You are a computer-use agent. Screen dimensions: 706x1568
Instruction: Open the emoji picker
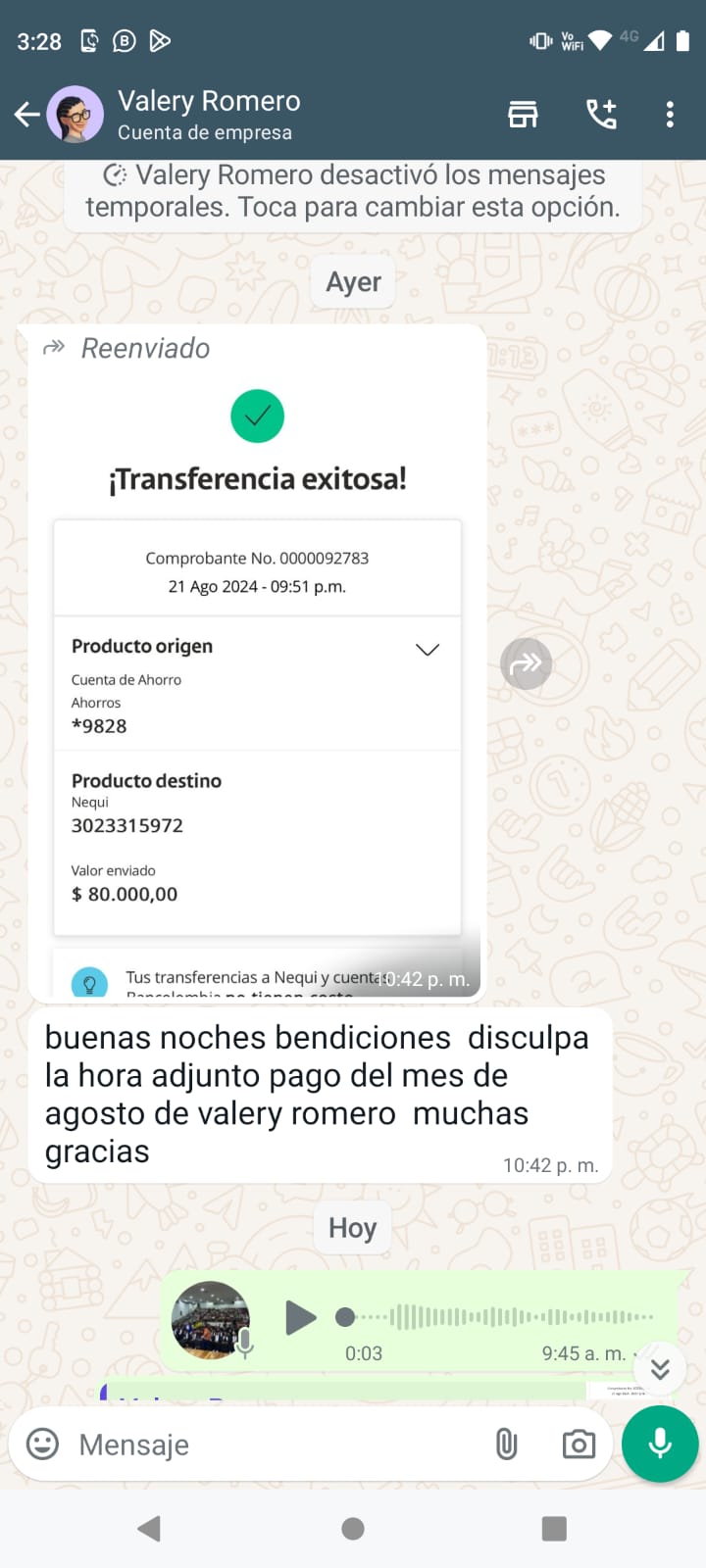(x=42, y=1444)
